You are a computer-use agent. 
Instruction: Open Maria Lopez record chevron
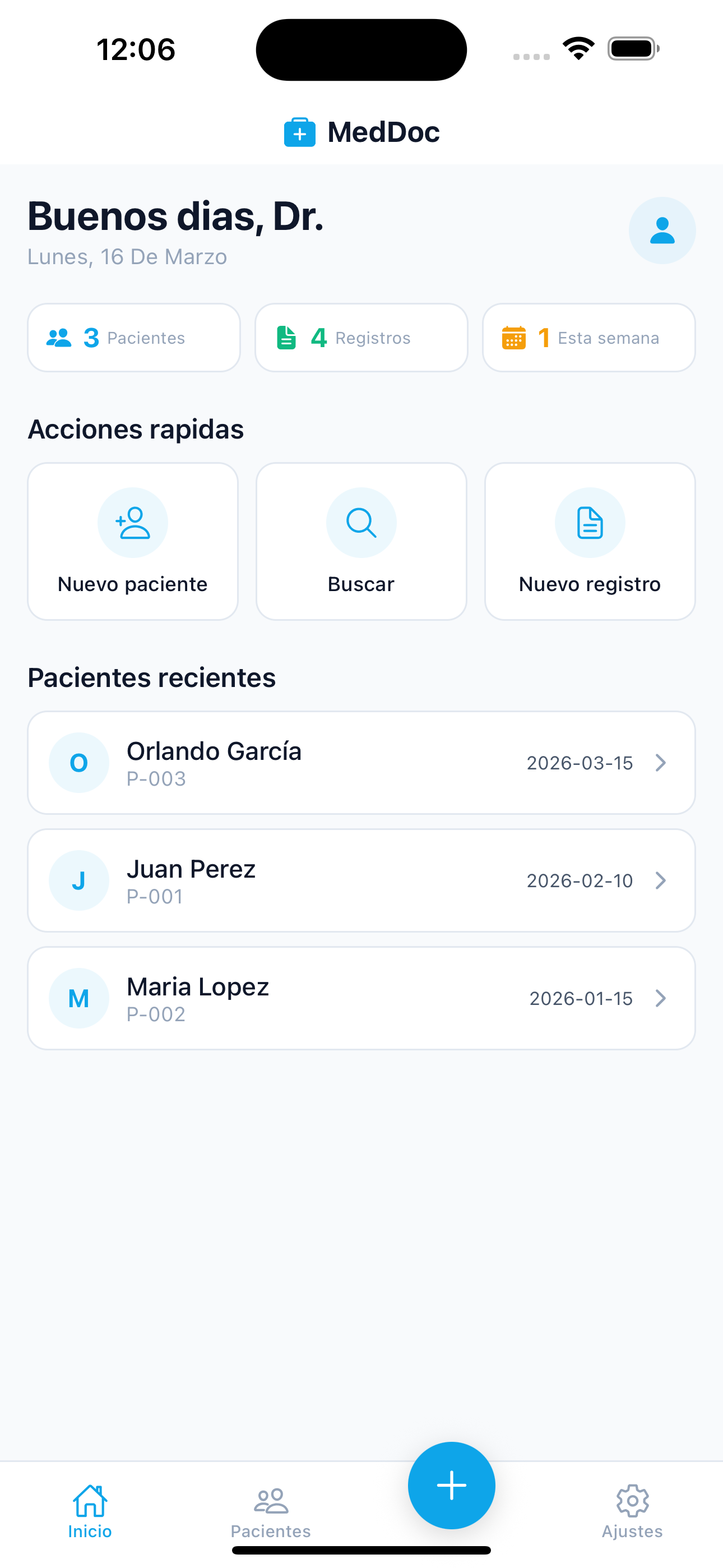point(661,998)
